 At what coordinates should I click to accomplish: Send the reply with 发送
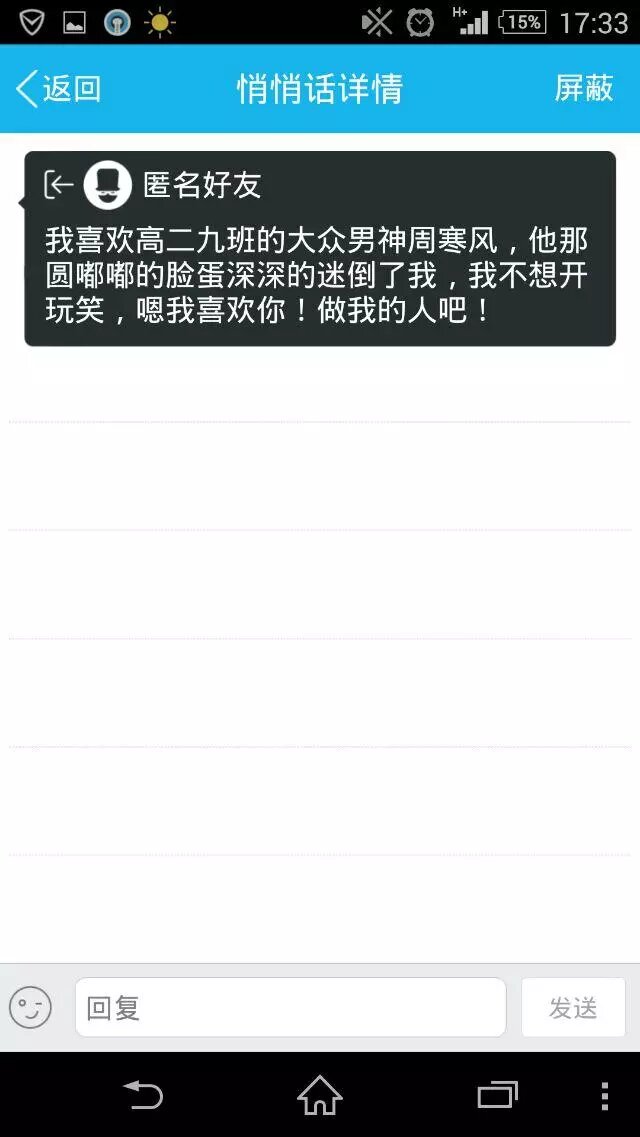[573, 1007]
